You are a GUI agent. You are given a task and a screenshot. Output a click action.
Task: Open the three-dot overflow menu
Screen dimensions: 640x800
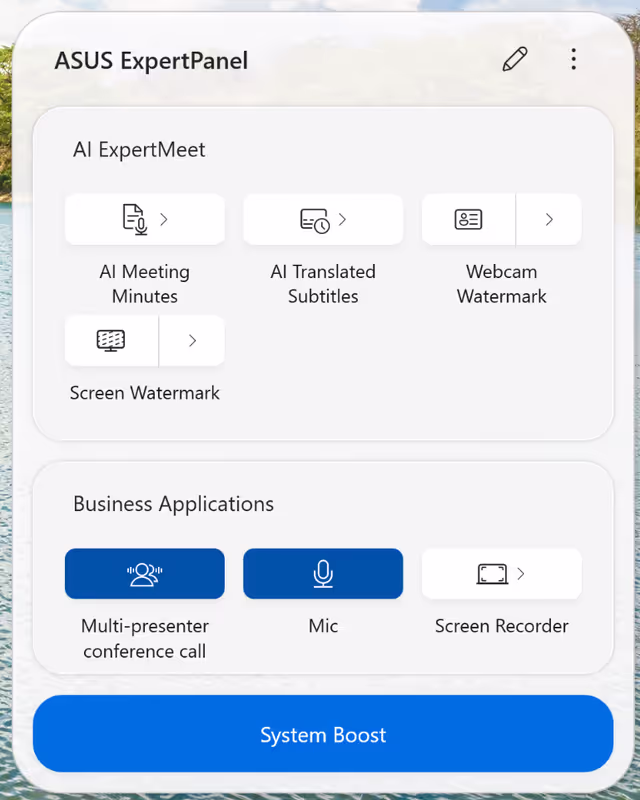(x=573, y=60)
